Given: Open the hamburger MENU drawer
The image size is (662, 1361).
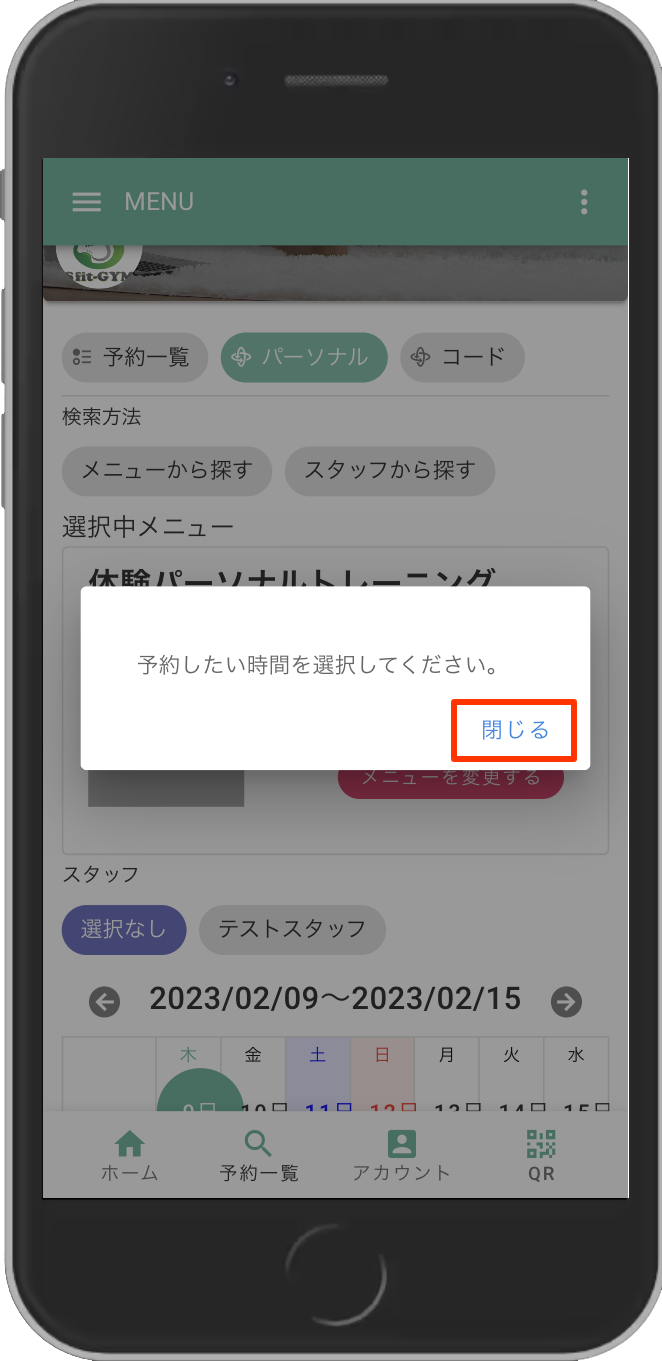Looking at the screenshot, I should (87, 202).
